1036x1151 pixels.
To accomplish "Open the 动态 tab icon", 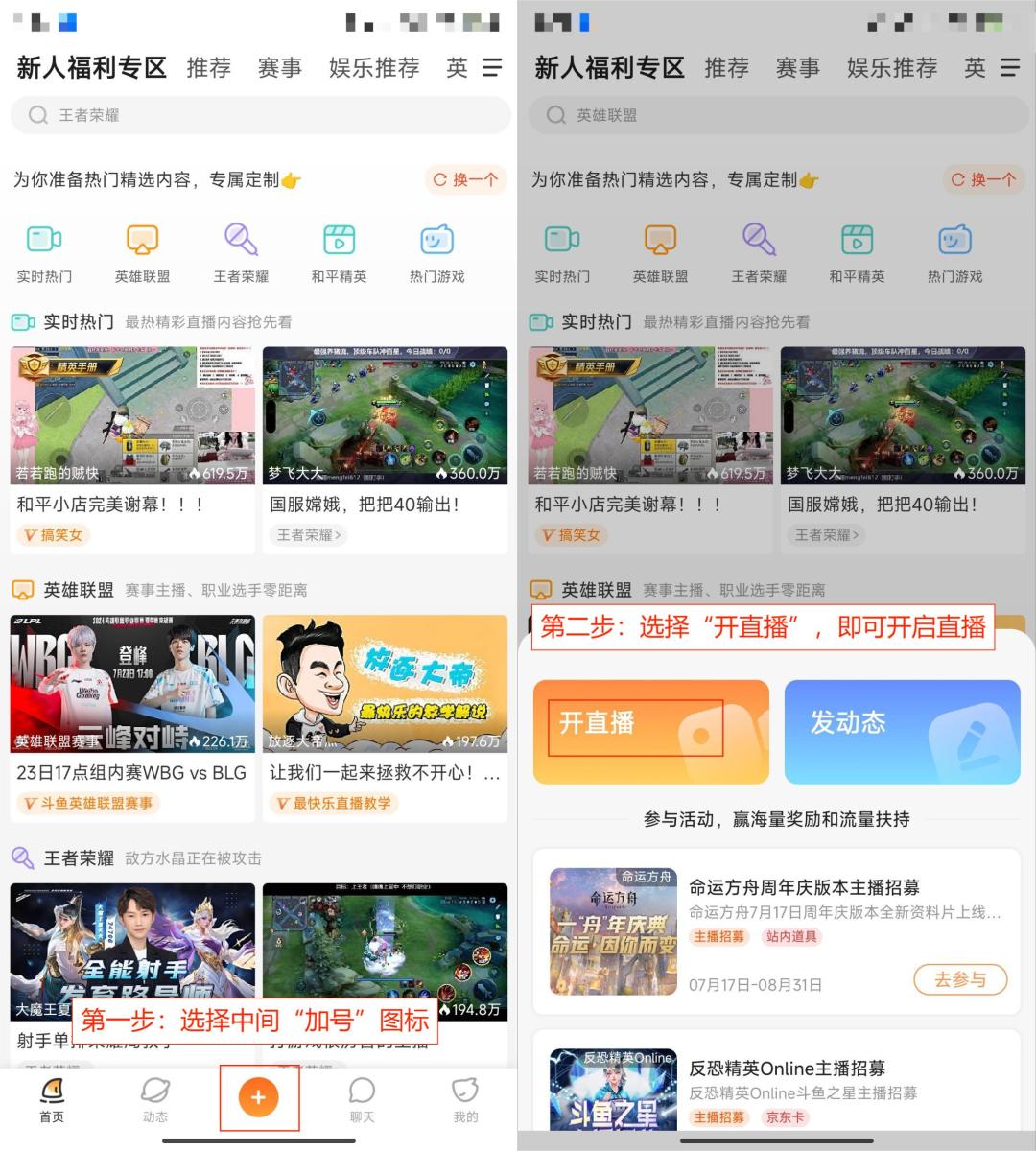I will (x=154, y=1096).
